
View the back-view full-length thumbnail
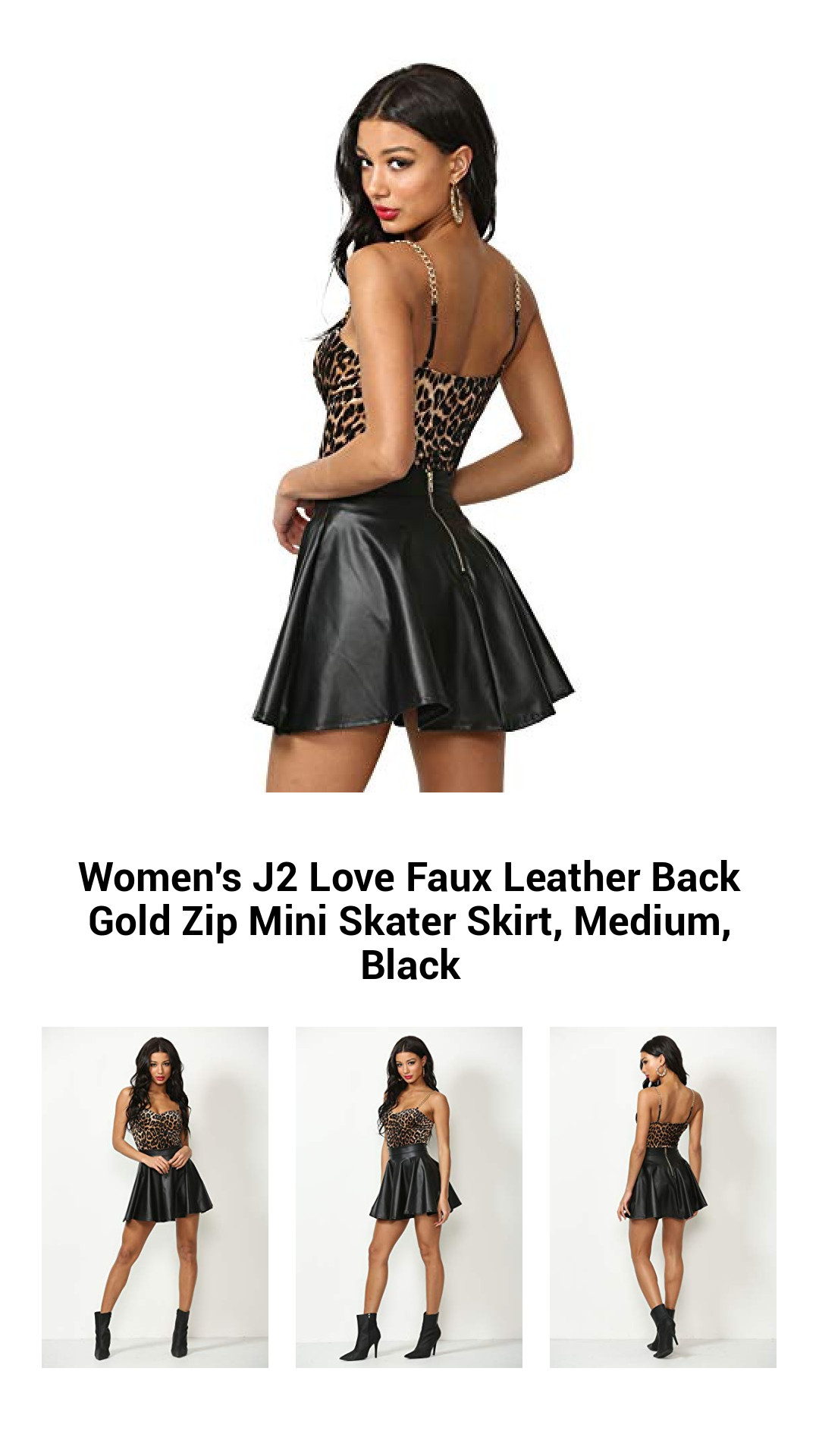coord(663,1197)
